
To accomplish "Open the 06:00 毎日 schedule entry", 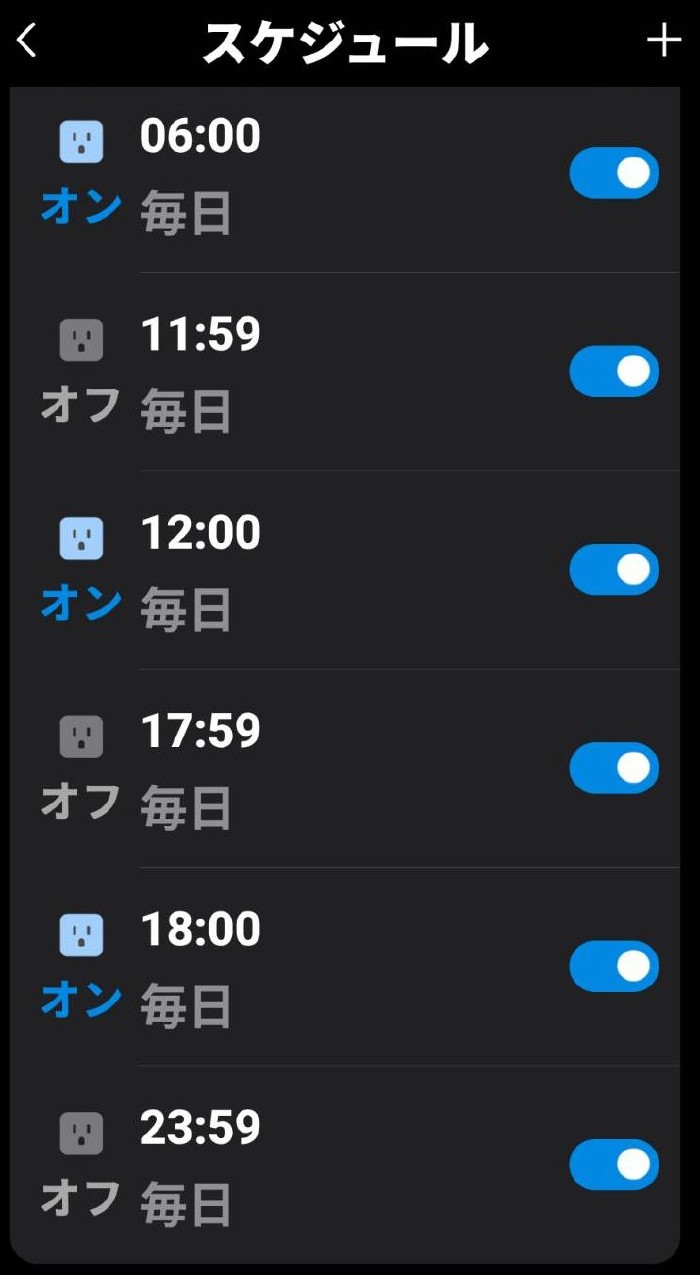I will coord(300,175).
